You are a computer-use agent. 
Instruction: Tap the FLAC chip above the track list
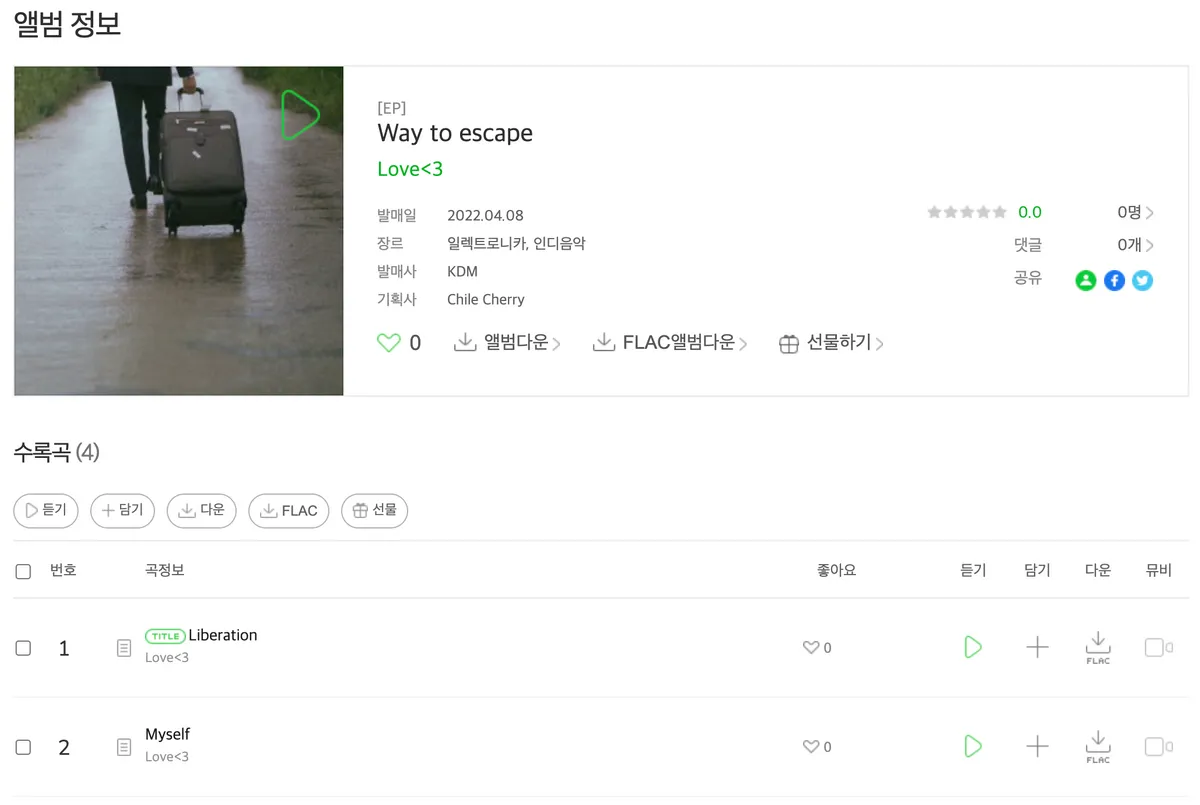tap(289, 510)
